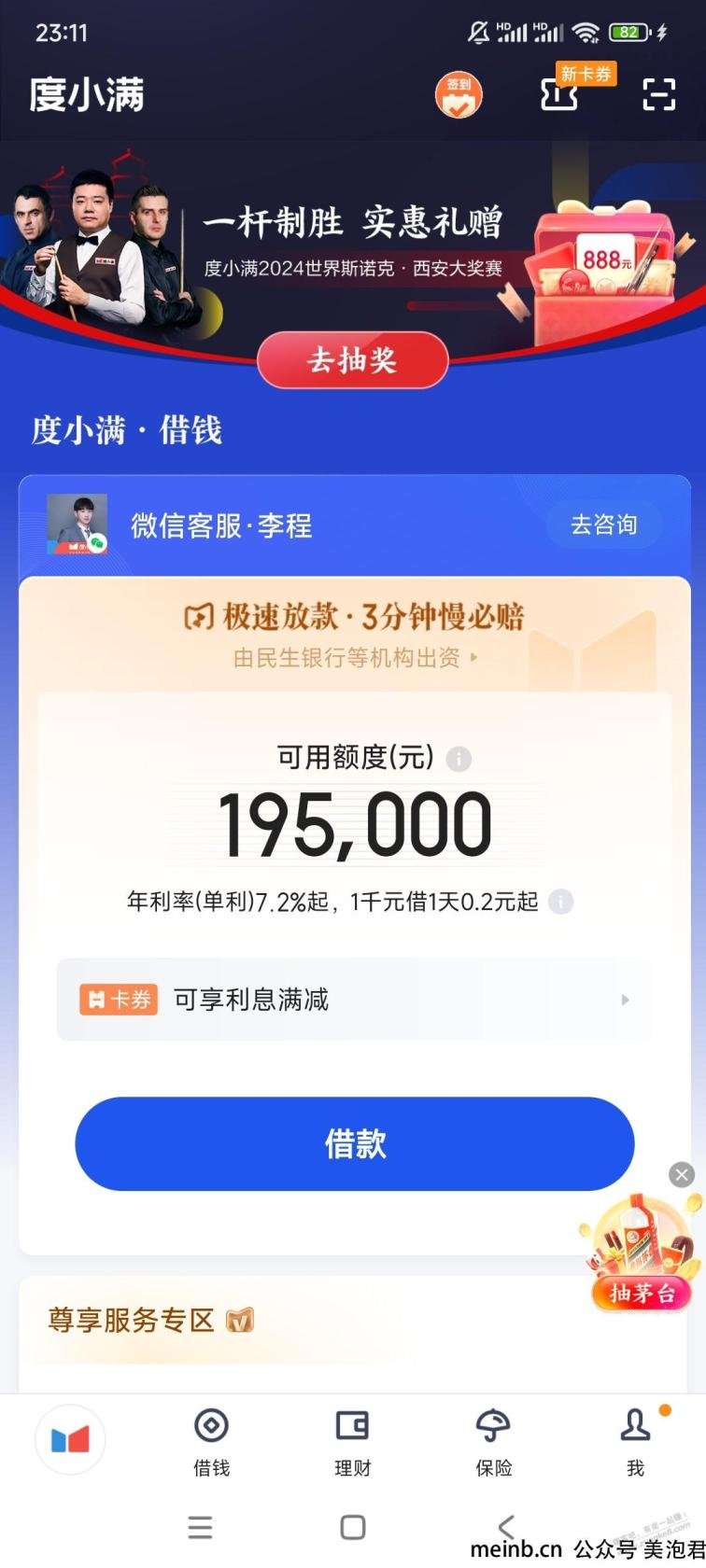Open the QR scan icon
This screenshot has width=706, height=1568.
(x=659, y=94)
